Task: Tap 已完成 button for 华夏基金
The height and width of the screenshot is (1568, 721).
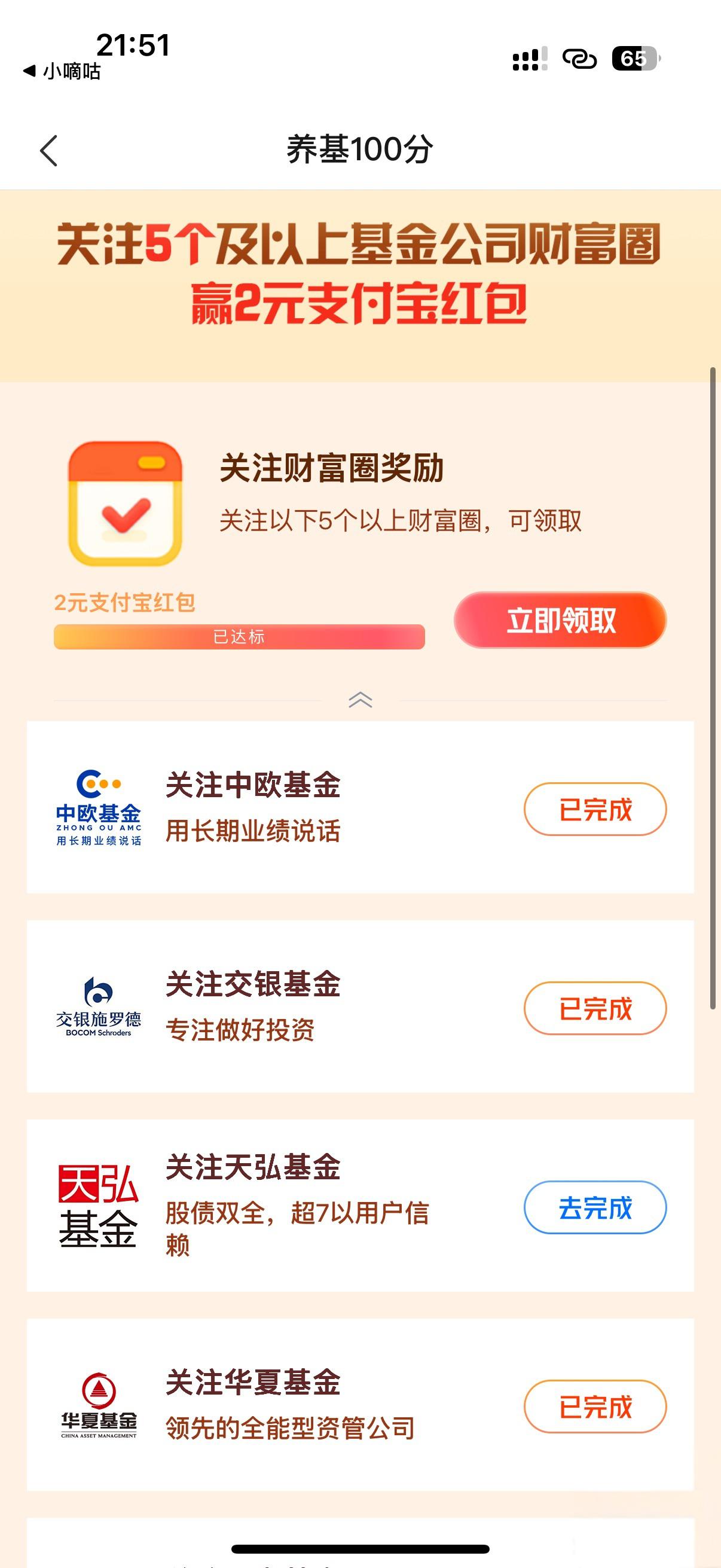Action: point(594,1407)
